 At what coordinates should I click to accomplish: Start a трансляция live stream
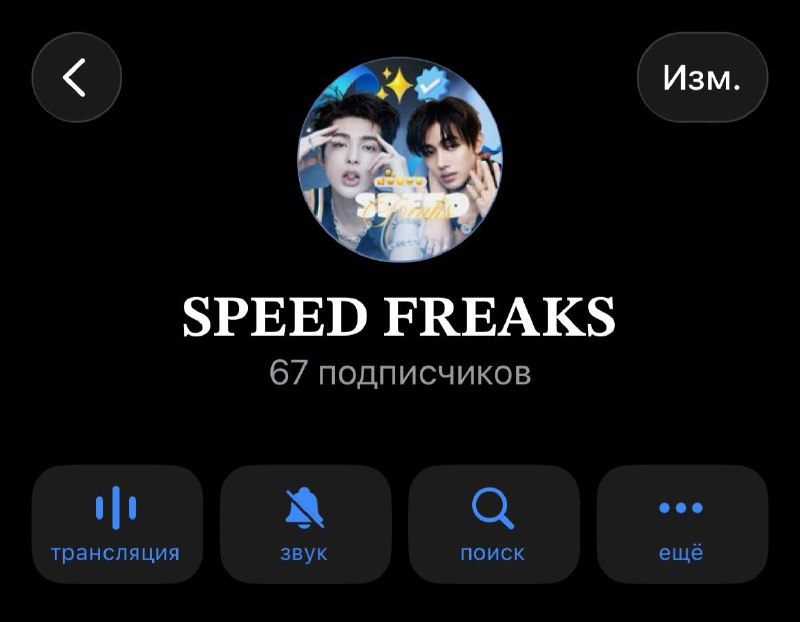coord(117,524)
